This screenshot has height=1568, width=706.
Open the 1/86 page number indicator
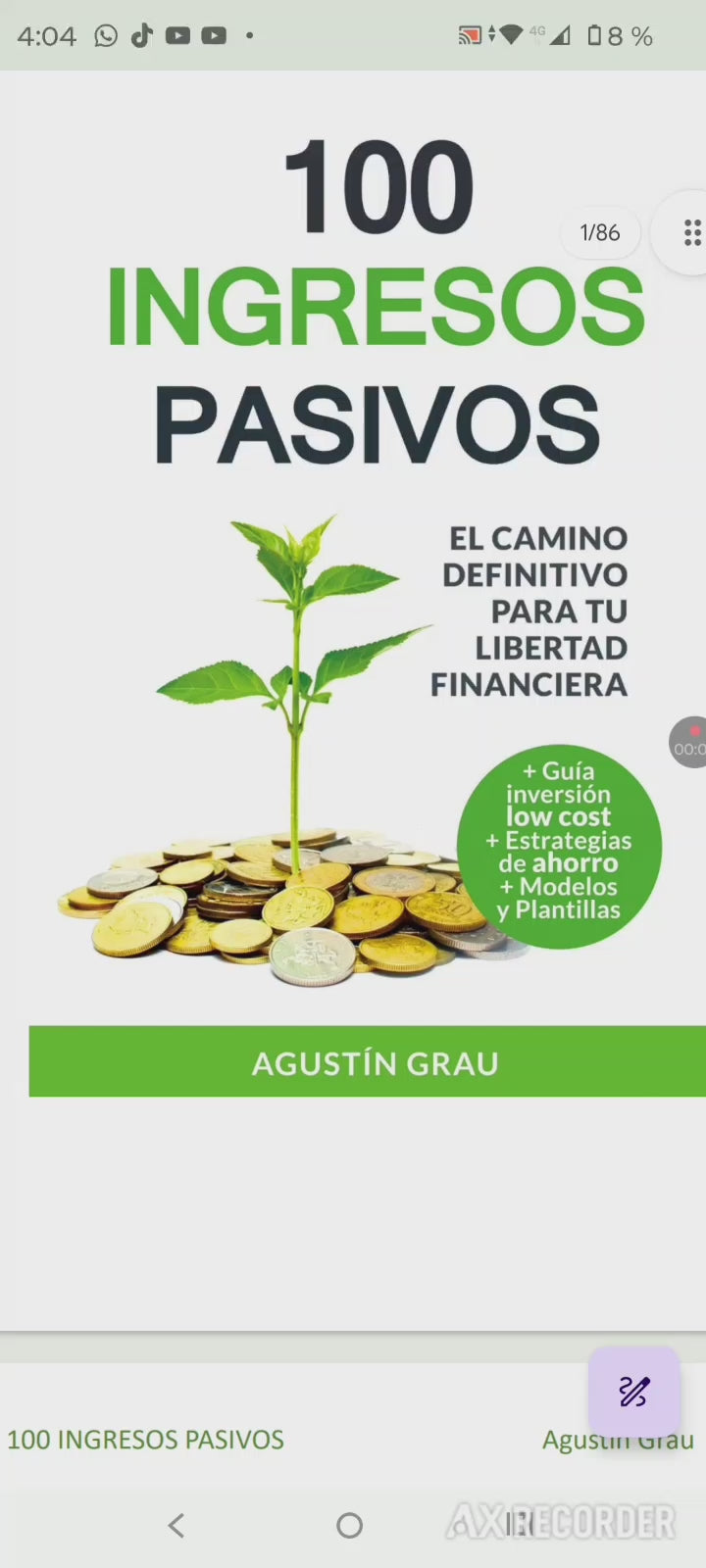click(x=599, y=232)
